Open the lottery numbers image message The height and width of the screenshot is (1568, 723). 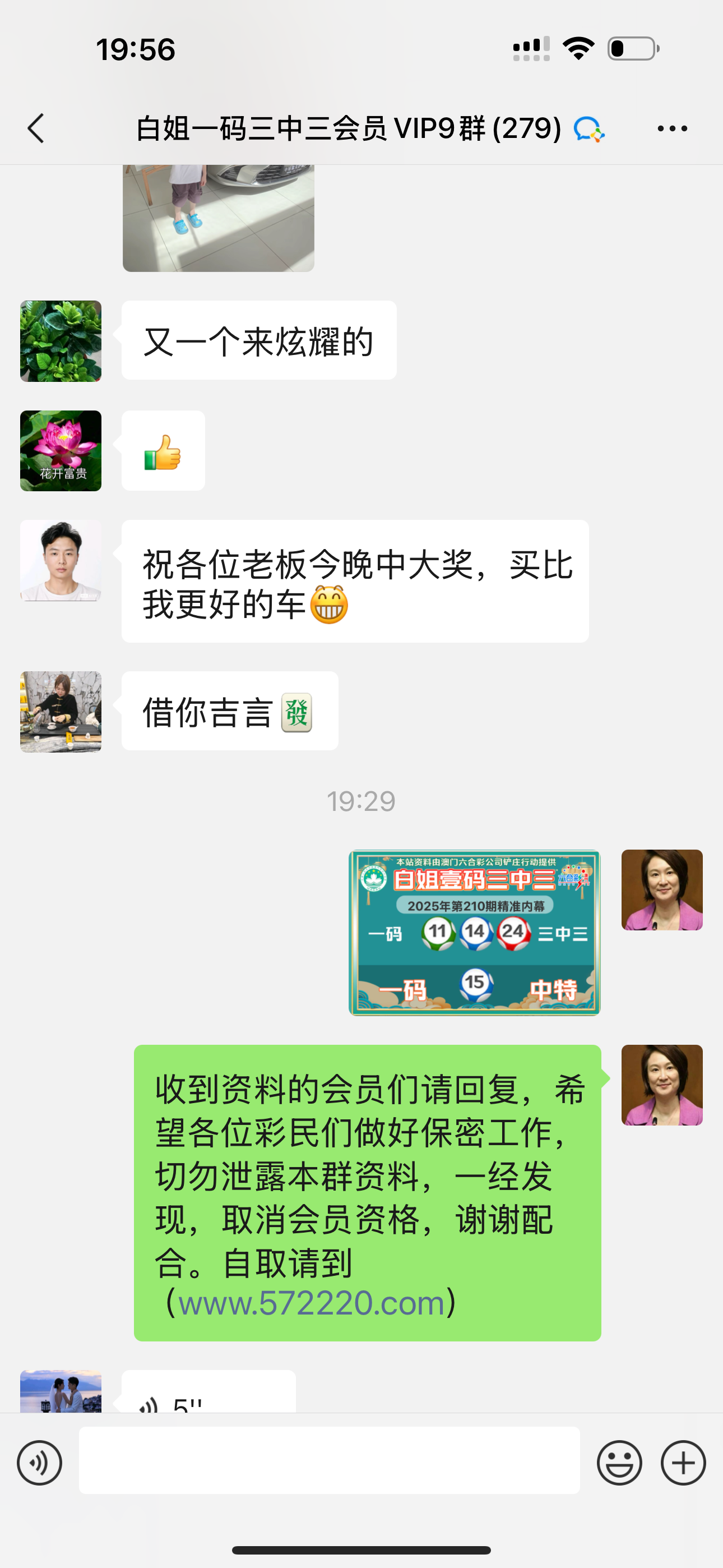click(x=474, y=932)
